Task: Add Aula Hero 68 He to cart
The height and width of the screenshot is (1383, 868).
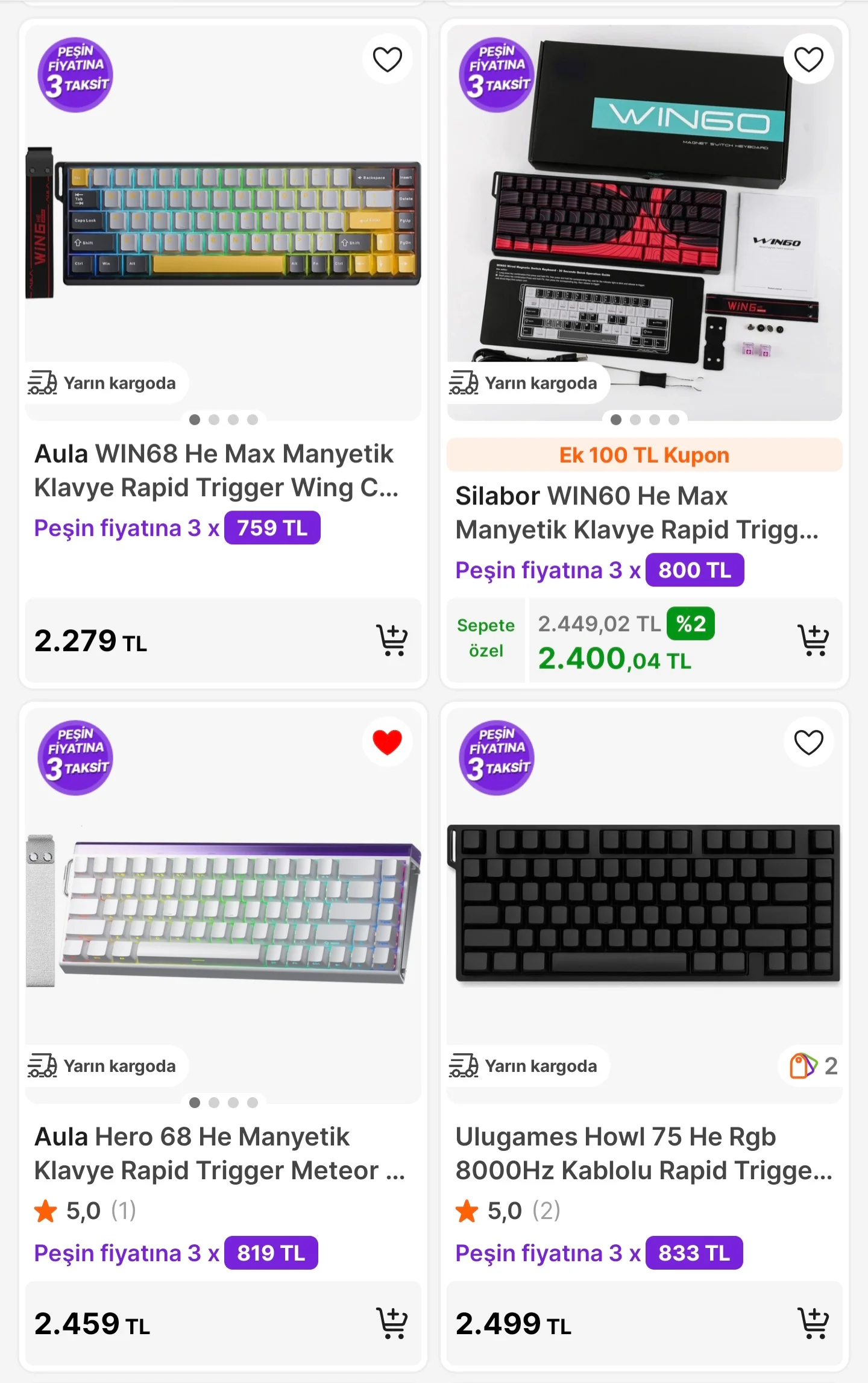Action: coord(392,1323)
